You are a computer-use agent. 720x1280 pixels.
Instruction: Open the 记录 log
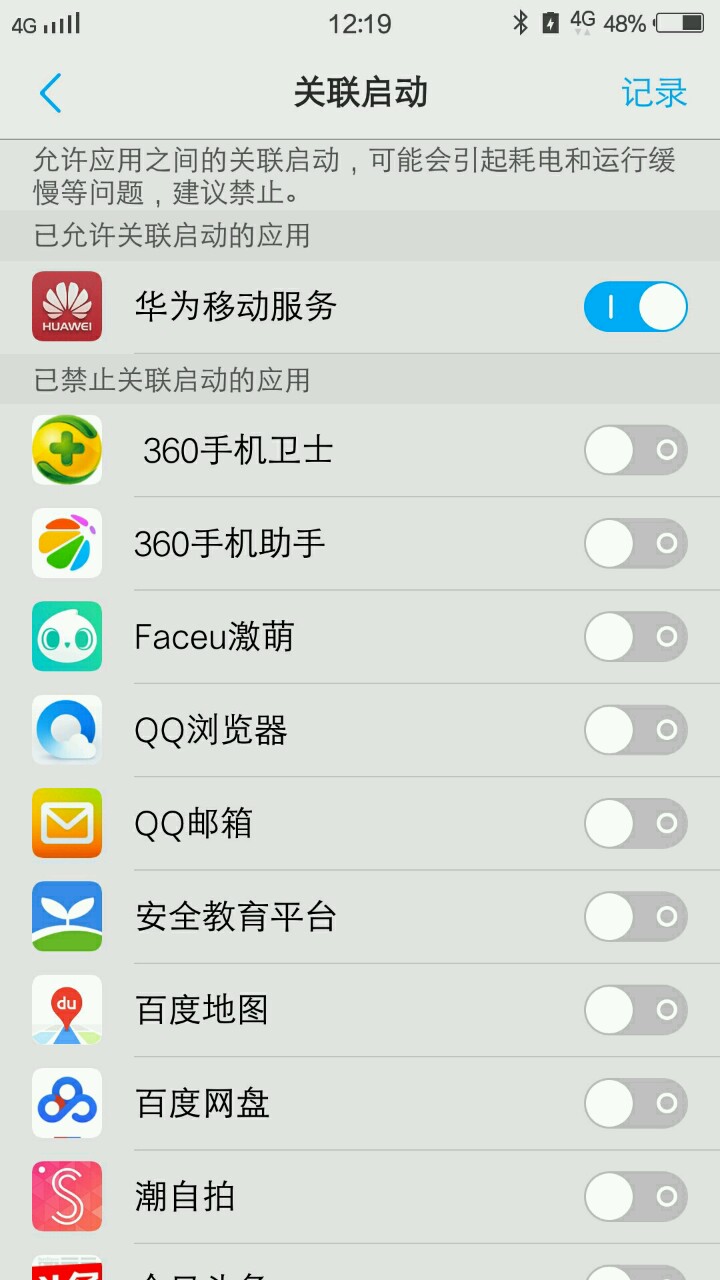(654, 93)
